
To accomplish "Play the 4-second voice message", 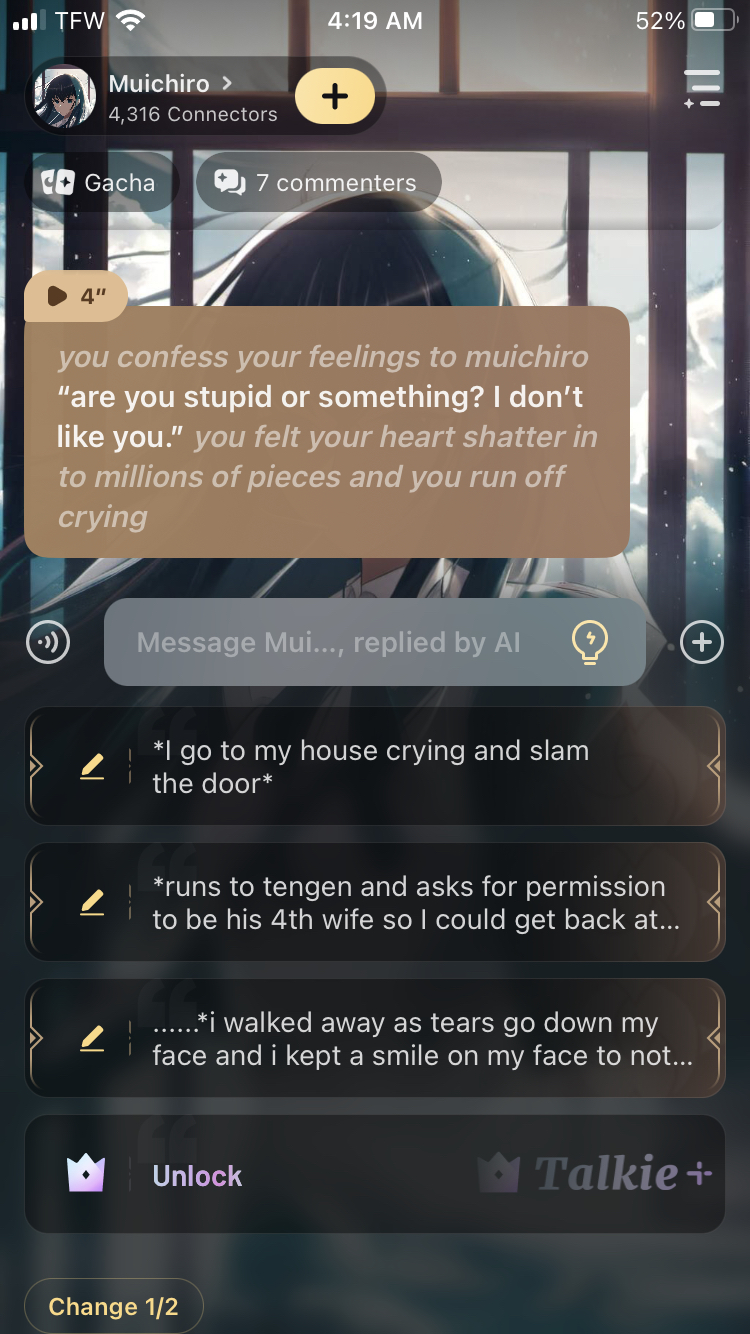I will coord(76,296).
